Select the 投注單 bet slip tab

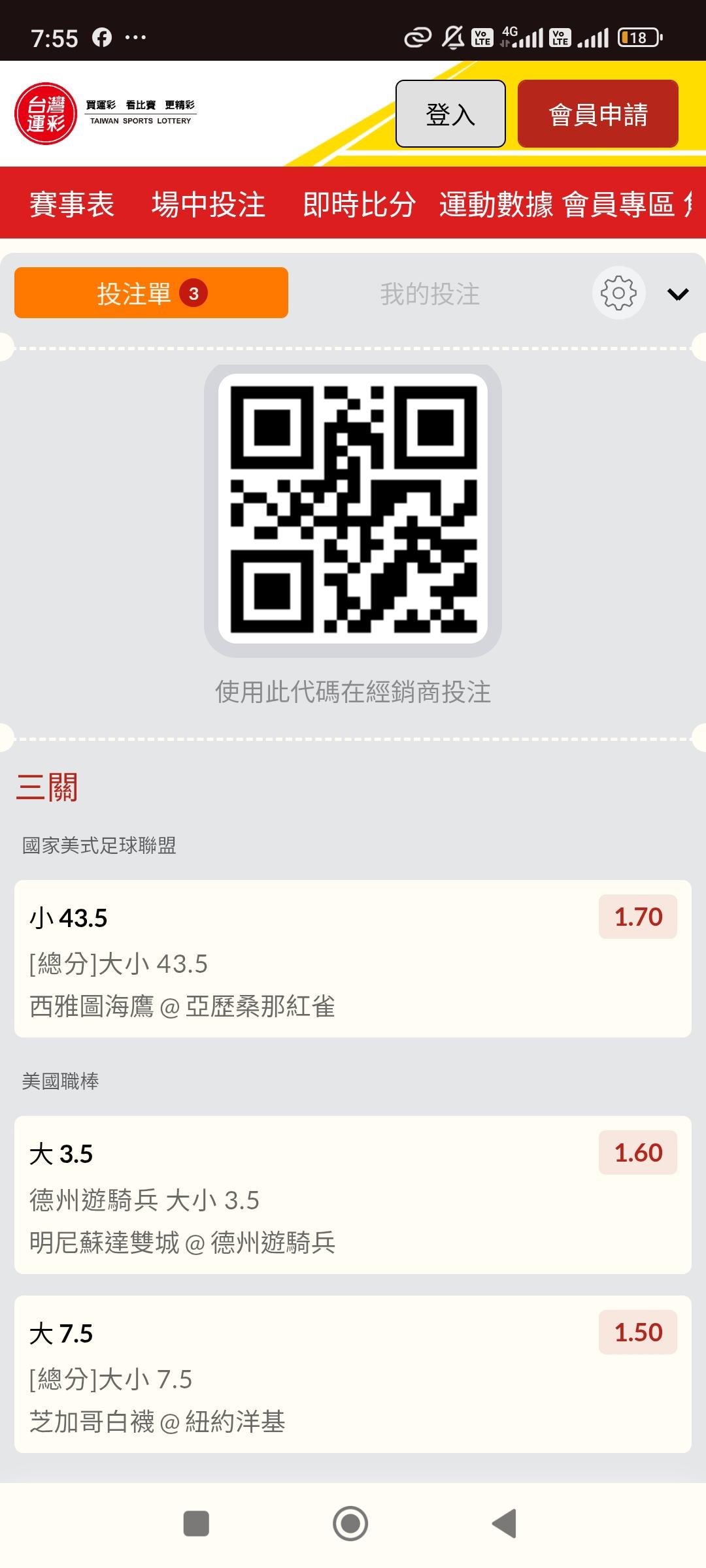click(x=151, y=293)
